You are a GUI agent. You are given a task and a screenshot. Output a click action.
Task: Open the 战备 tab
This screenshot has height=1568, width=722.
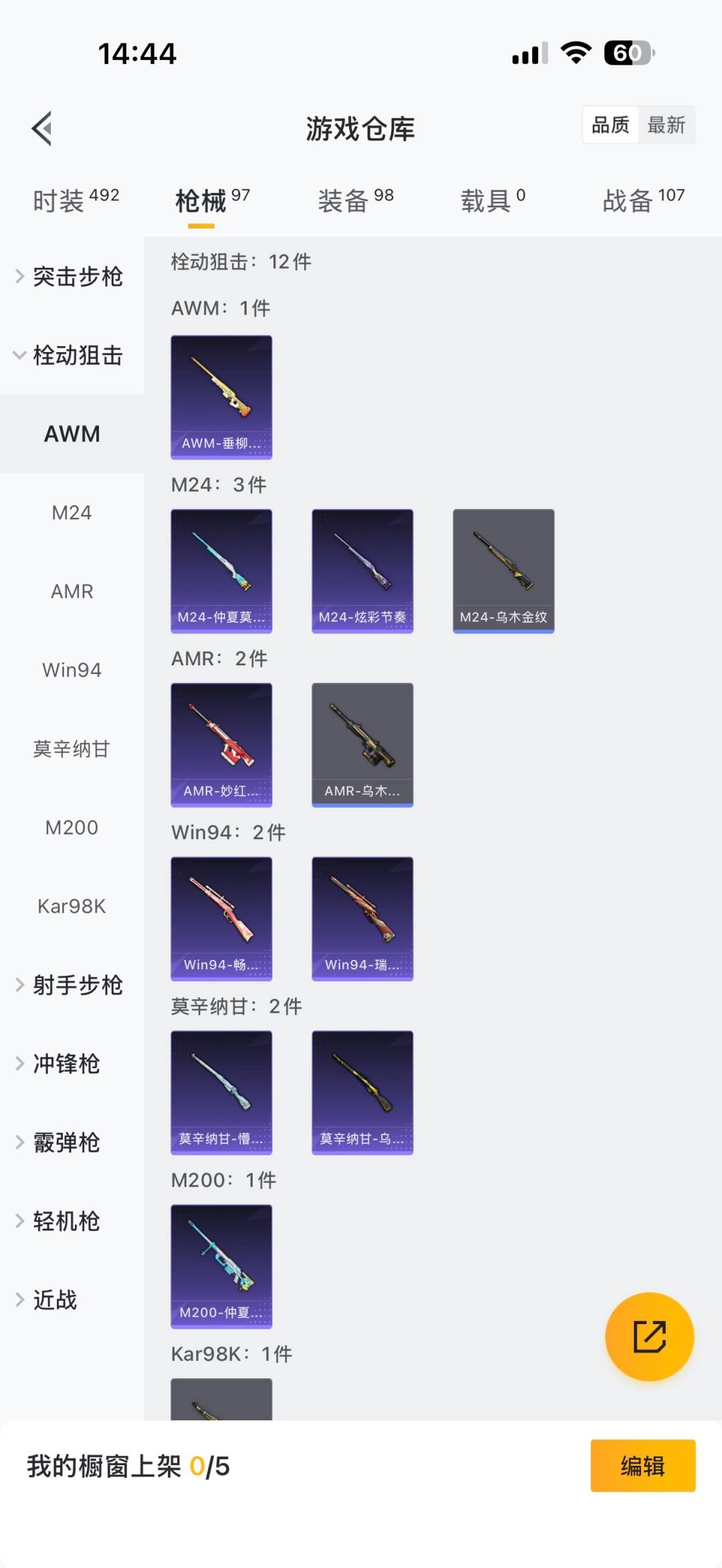[x=643, y=200]
